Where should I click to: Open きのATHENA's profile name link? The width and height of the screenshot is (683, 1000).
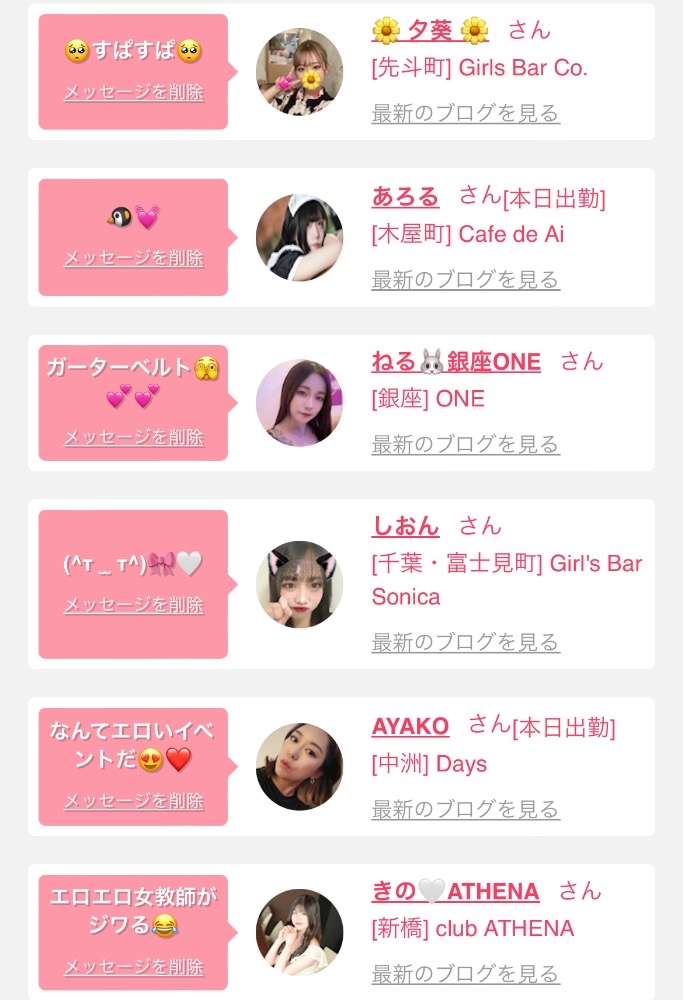tap(455, 891)
